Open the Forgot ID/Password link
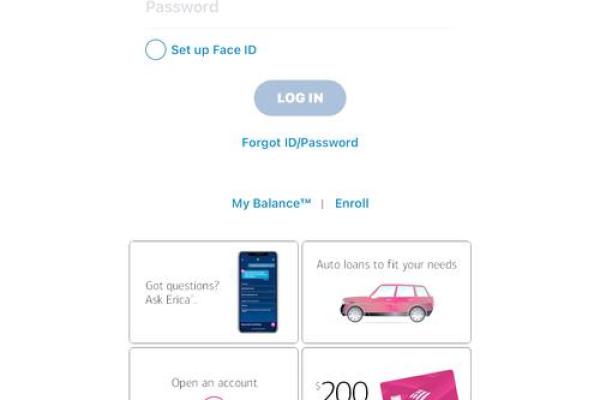This screenshot has height=400, width=600. pos(299,143)
